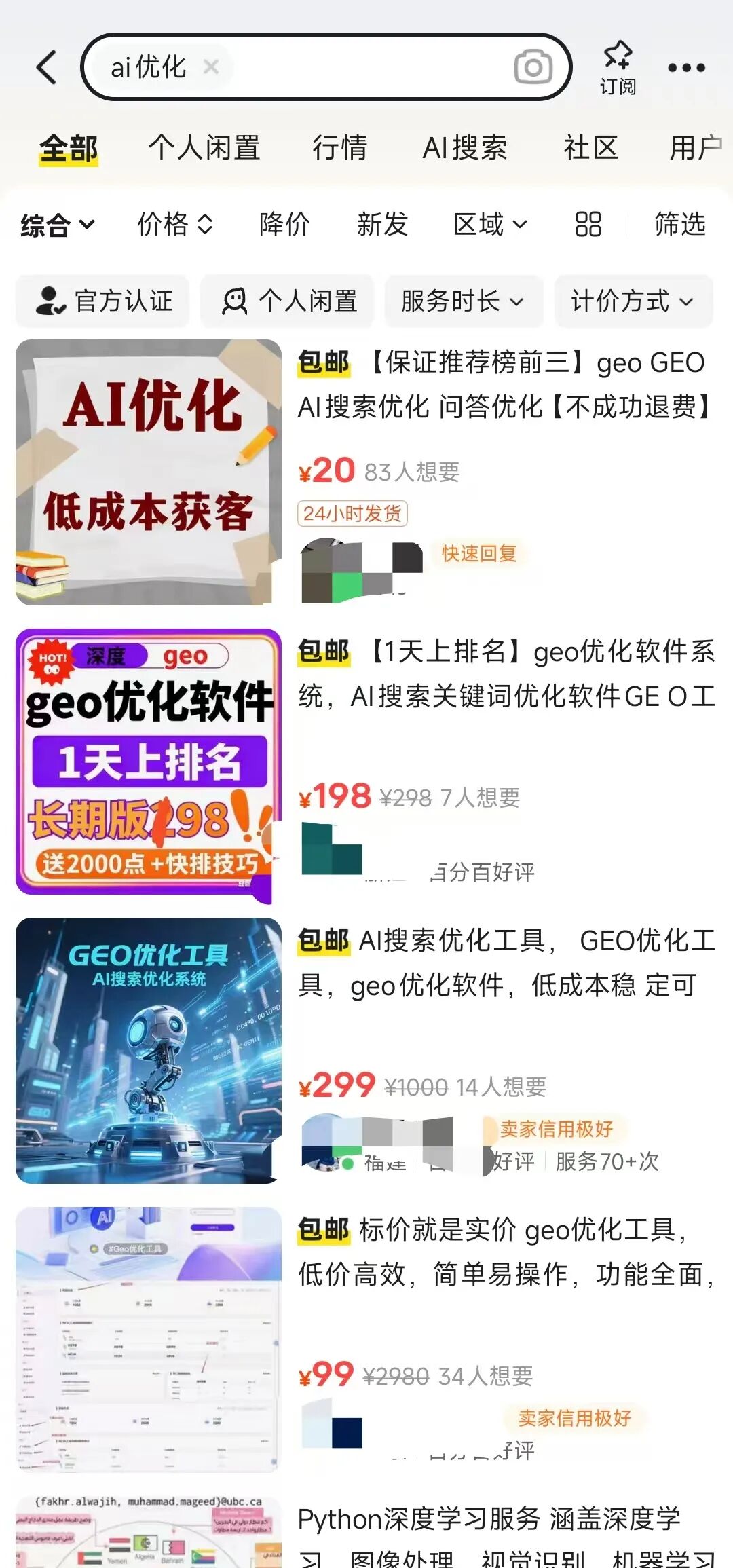Image resolution: width=733 pixels, height=1568 pixels.
Task: Toggle grid layout view
Action: click(x=588, y=225)
